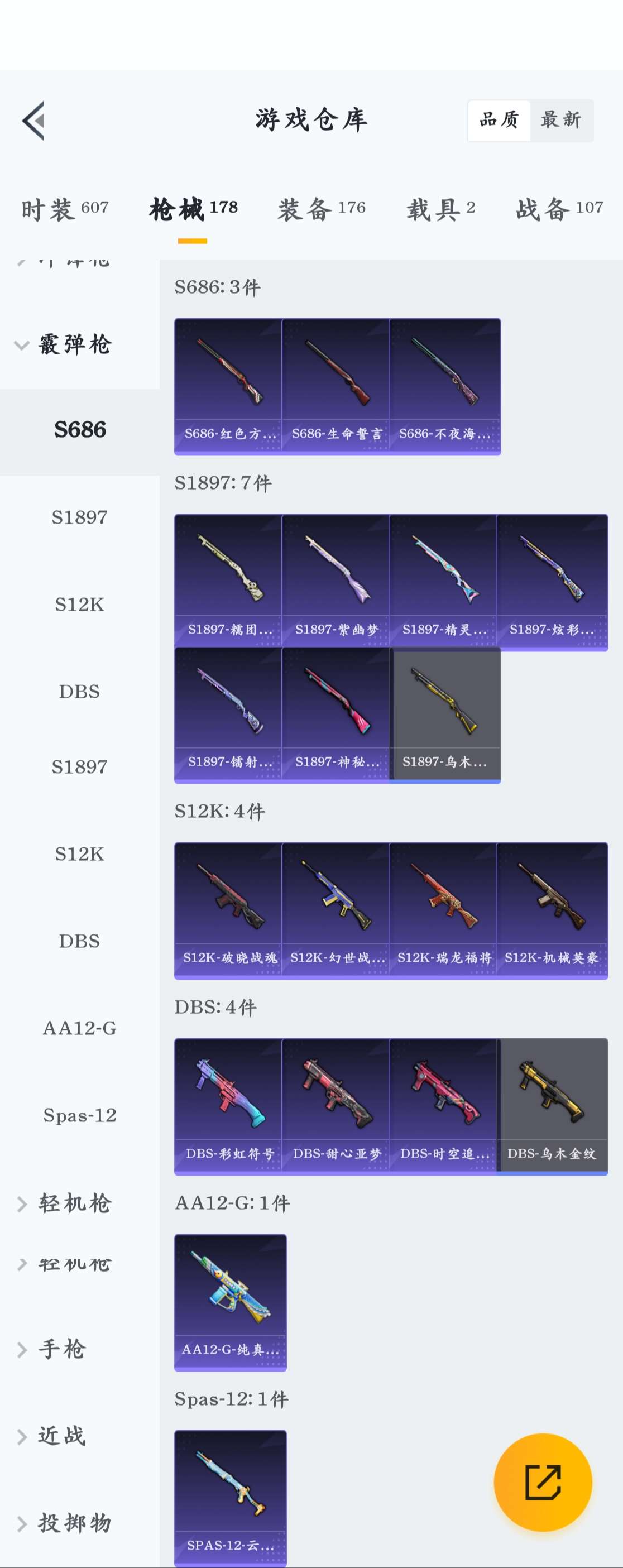Expand the 投掷物 category
This screenshot has height=1568, width=623.
[x=73, y=1523]
